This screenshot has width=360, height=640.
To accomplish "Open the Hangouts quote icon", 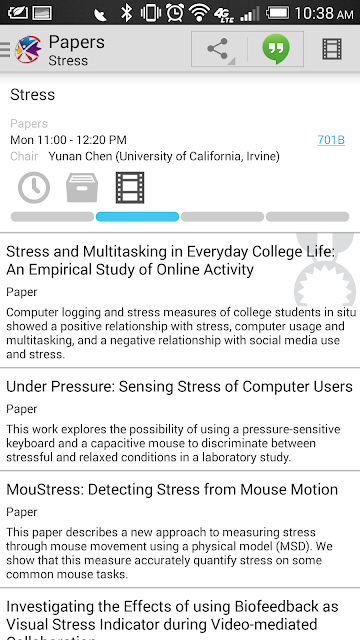I will [x=276, y=49].
